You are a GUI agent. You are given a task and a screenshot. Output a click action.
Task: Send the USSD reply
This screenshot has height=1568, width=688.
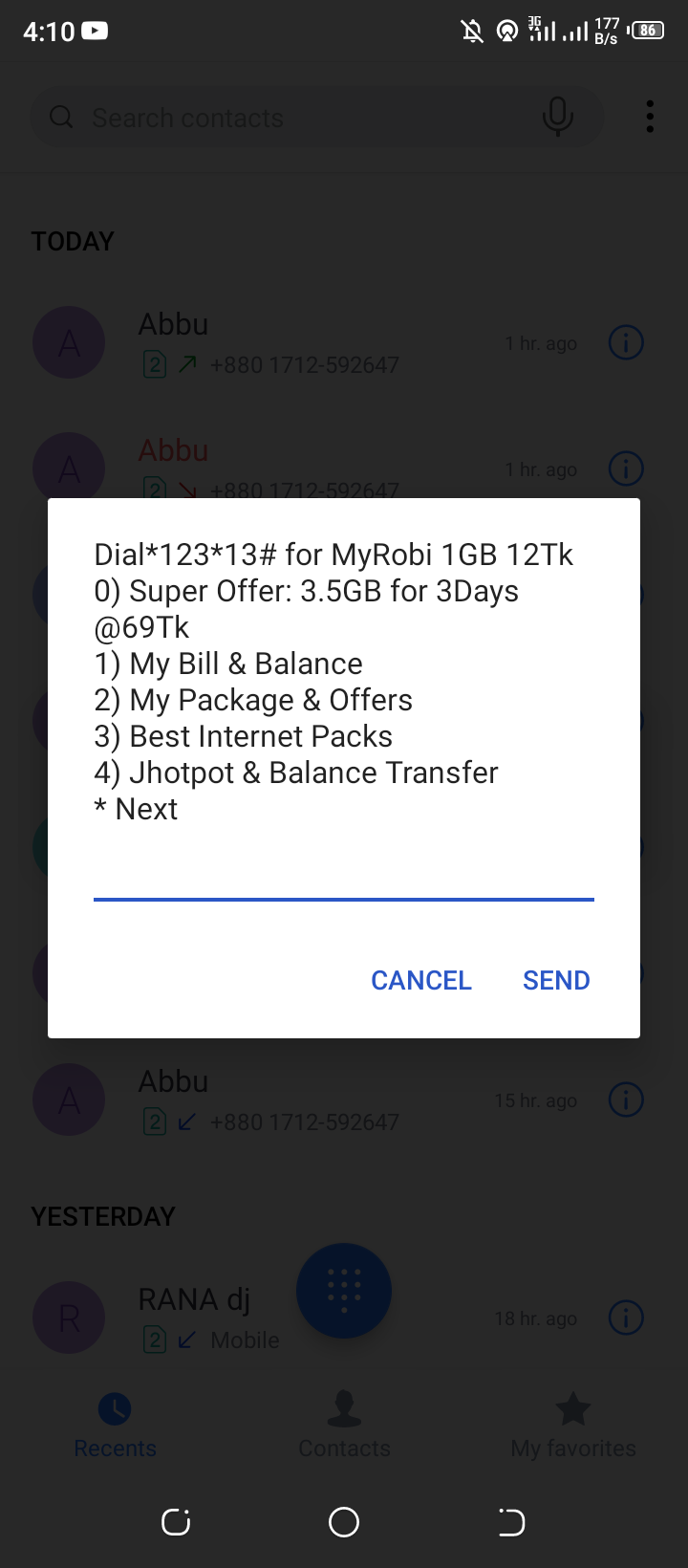click(x=556, y=980)
